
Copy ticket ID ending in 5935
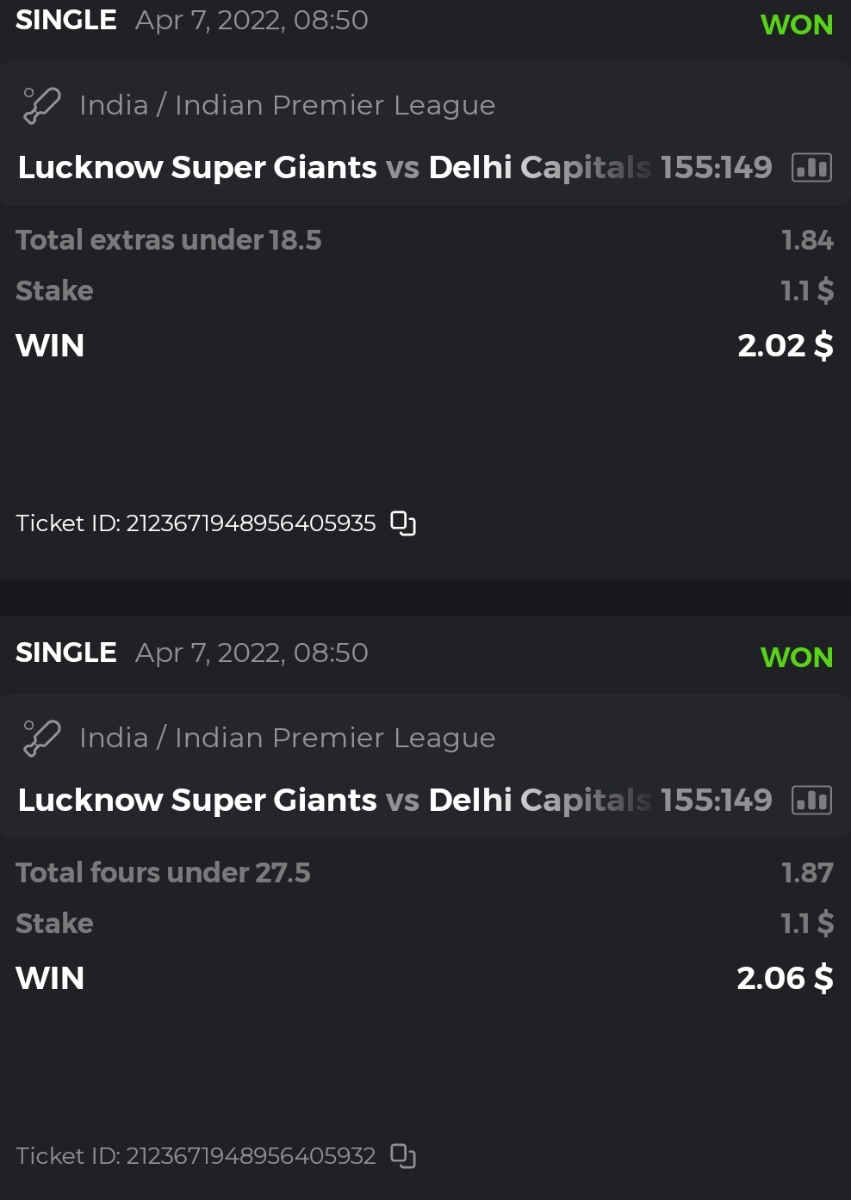402,523
